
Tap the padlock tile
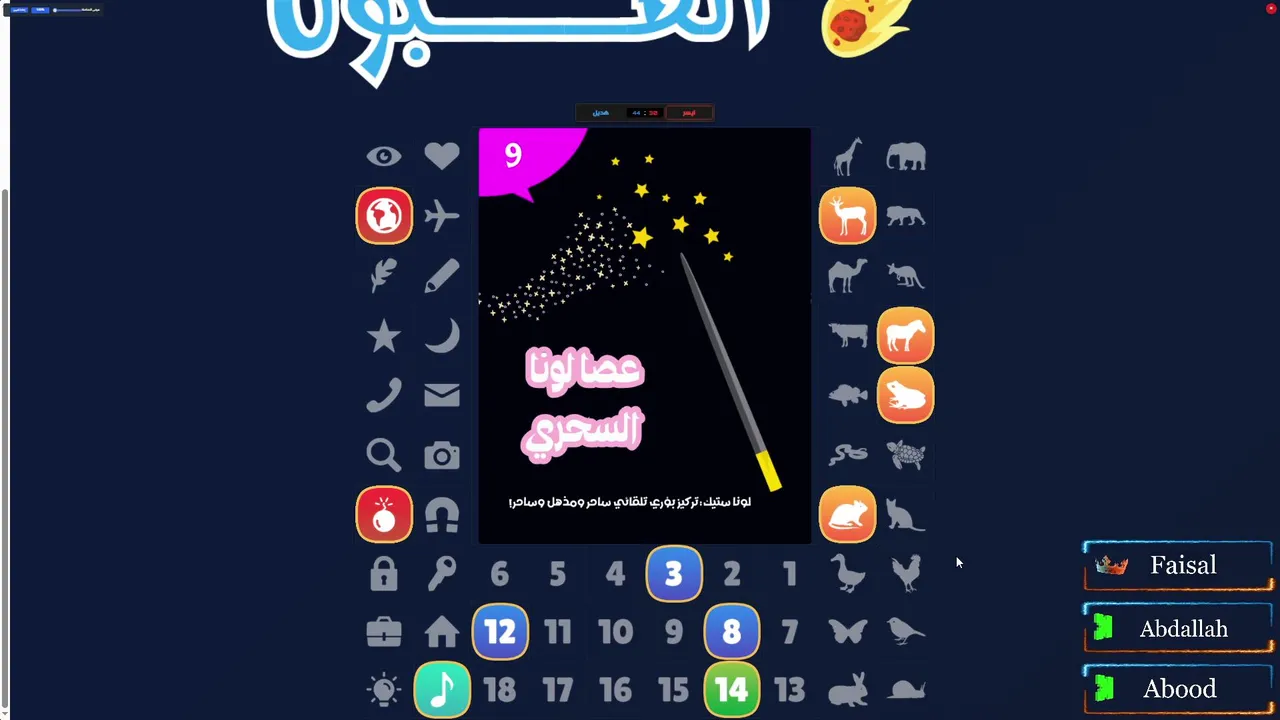point(384,574)
